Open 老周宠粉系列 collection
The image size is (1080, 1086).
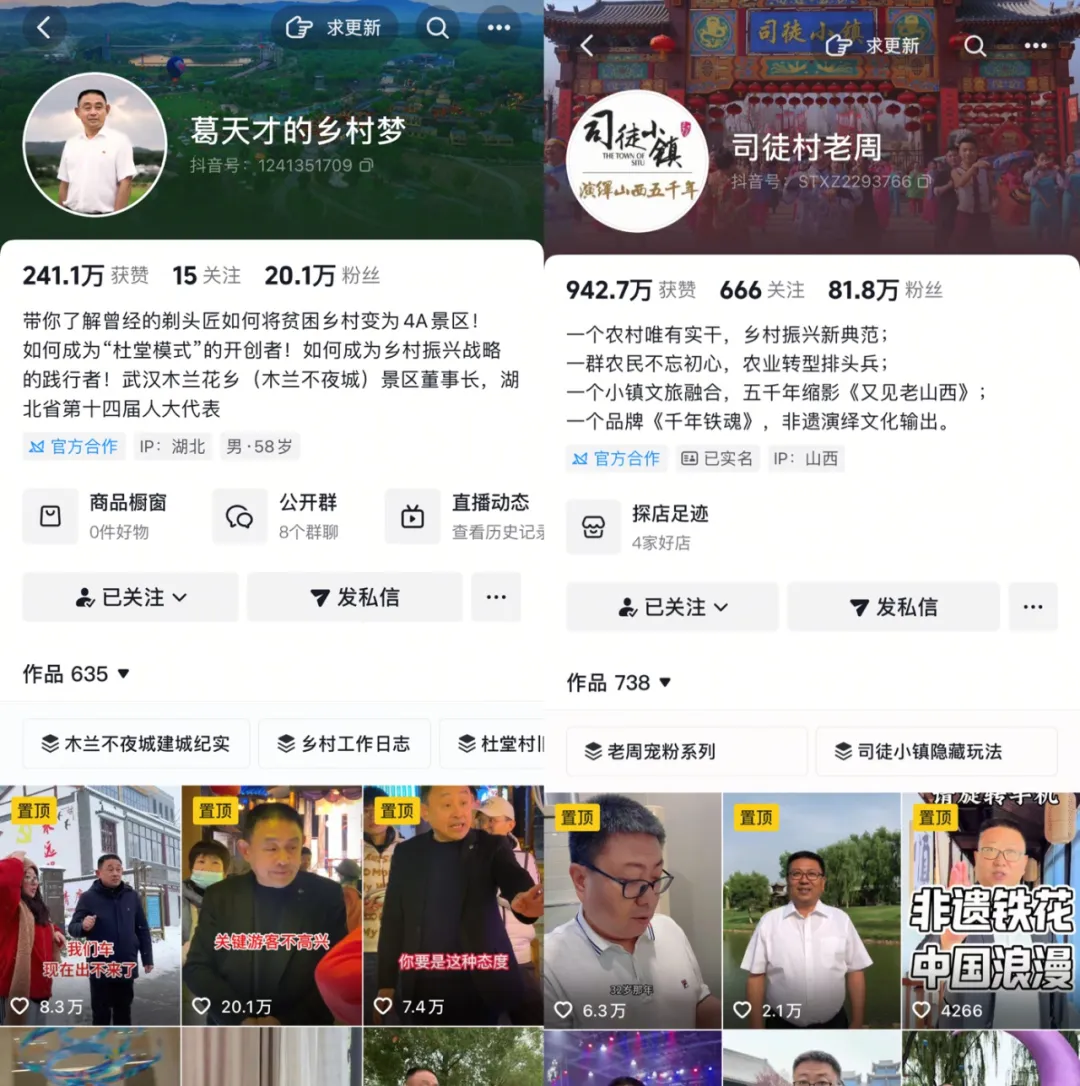point(686,752)
